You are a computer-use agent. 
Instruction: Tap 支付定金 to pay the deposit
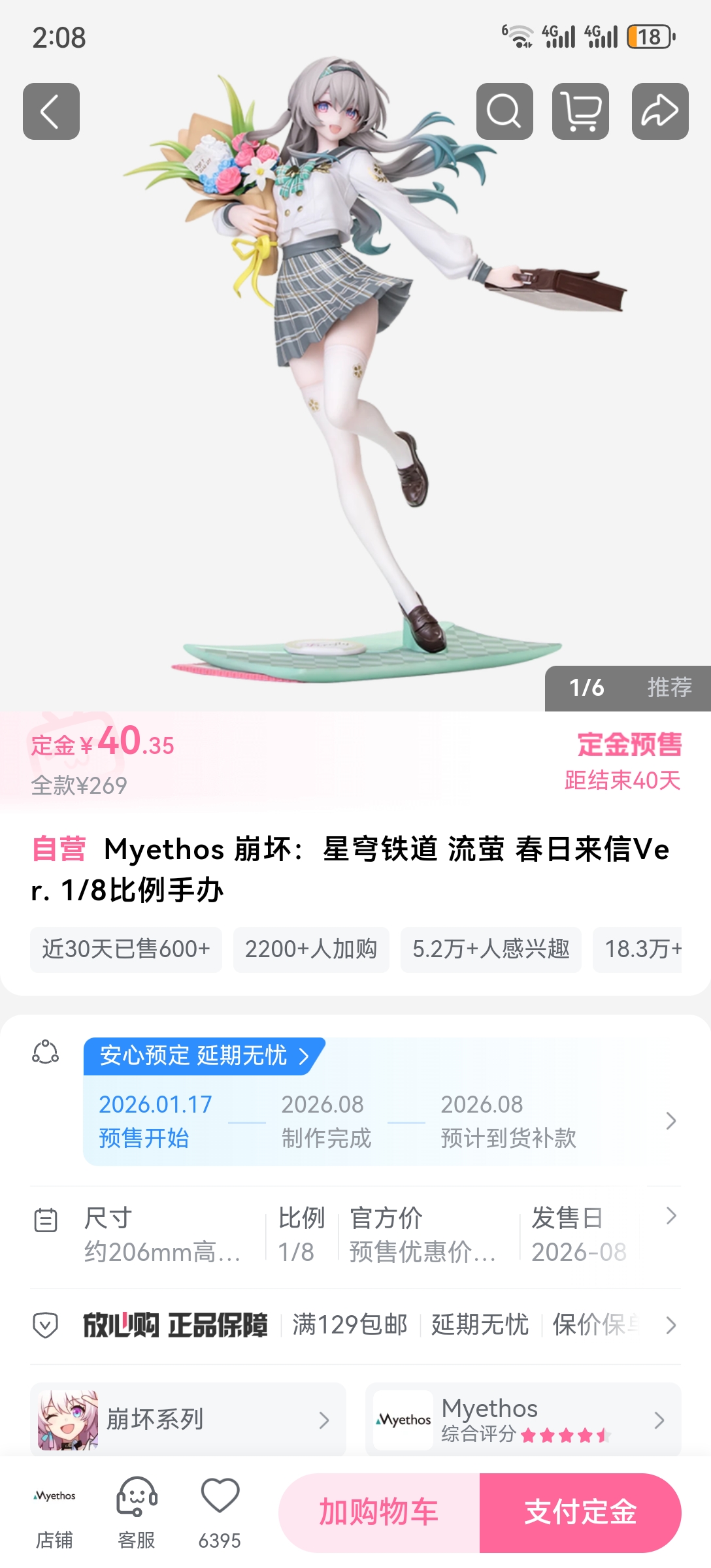coord(580,1512)
